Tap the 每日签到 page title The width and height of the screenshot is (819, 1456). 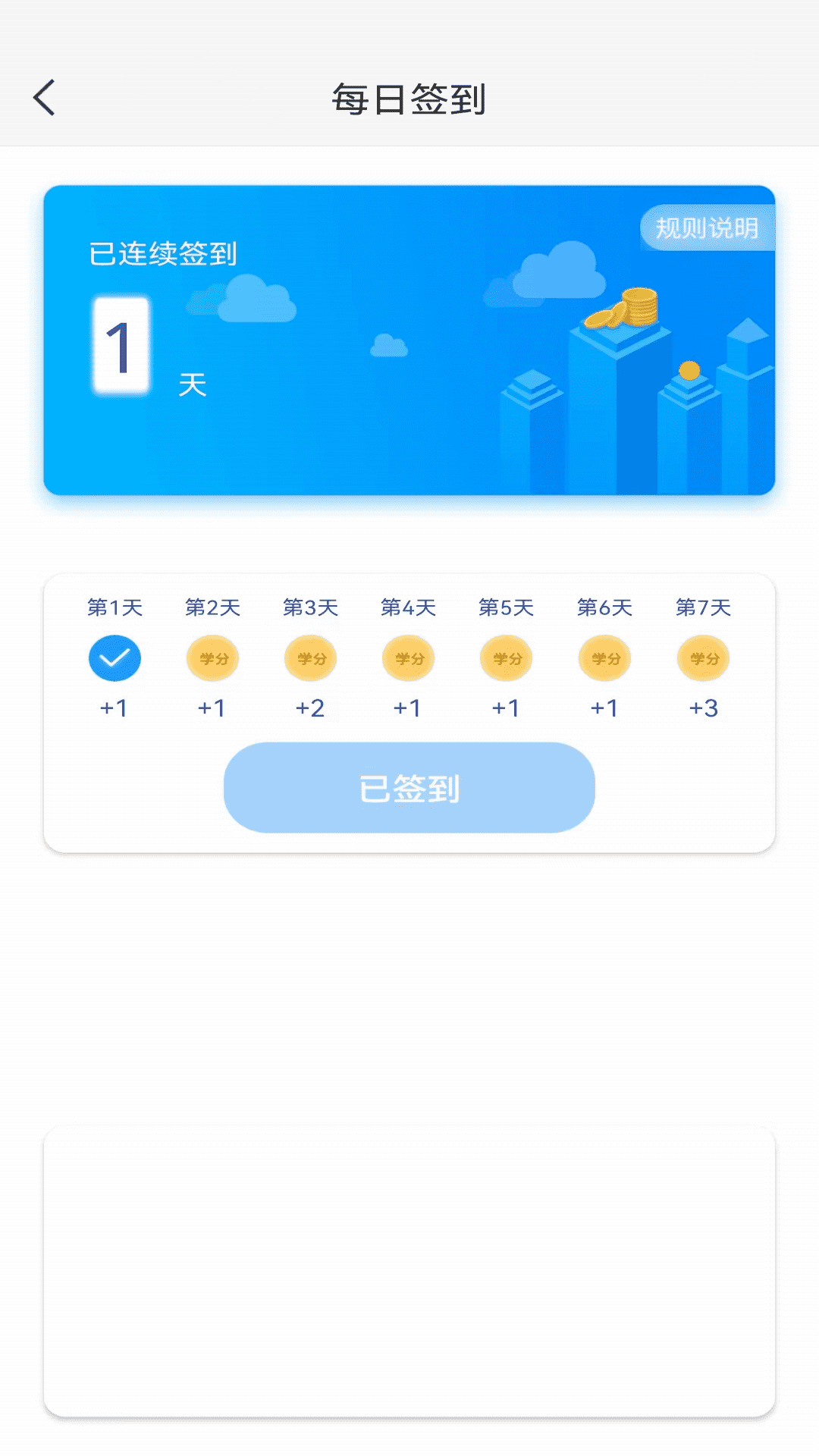pyautogui.click(x=408, y=97)
